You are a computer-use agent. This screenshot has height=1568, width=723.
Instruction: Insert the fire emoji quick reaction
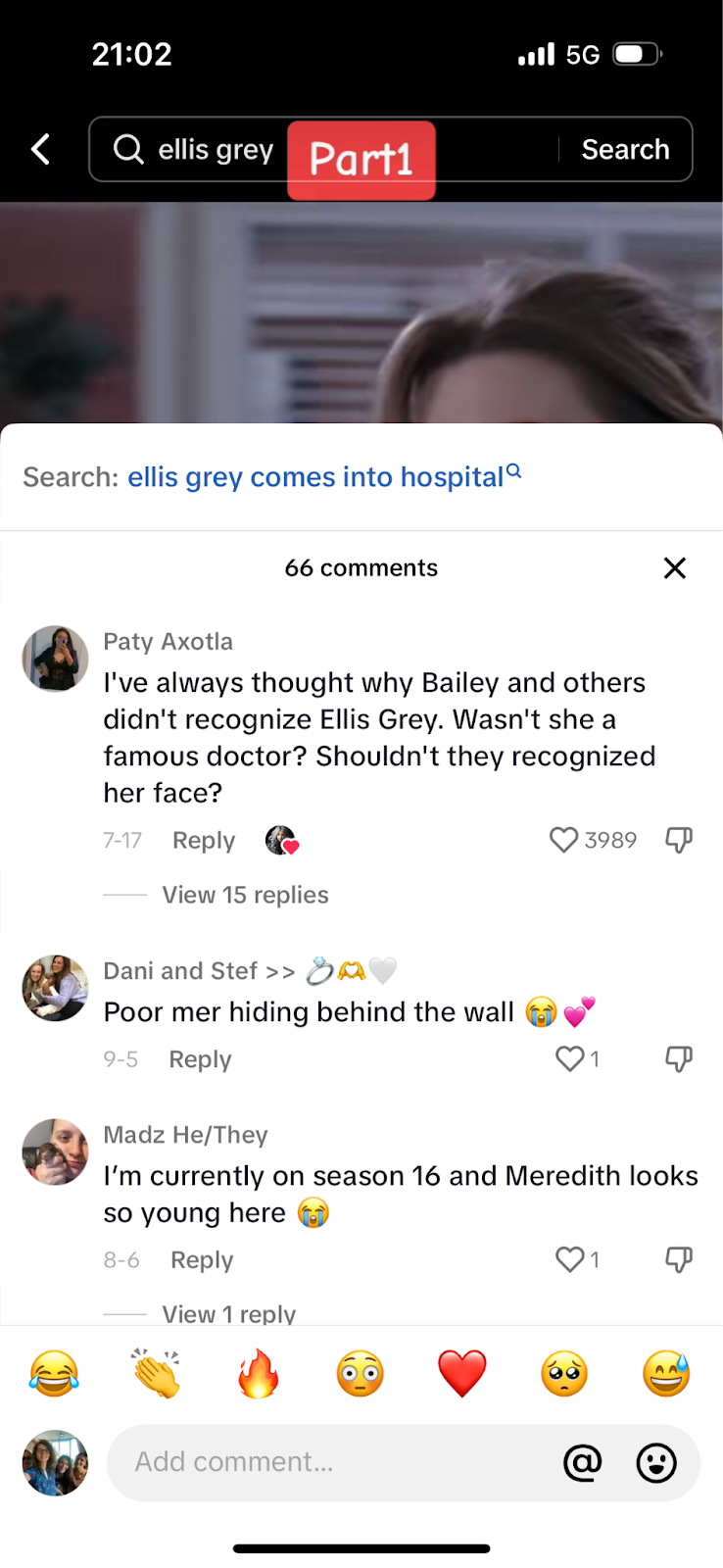[x=258, y=1373]
